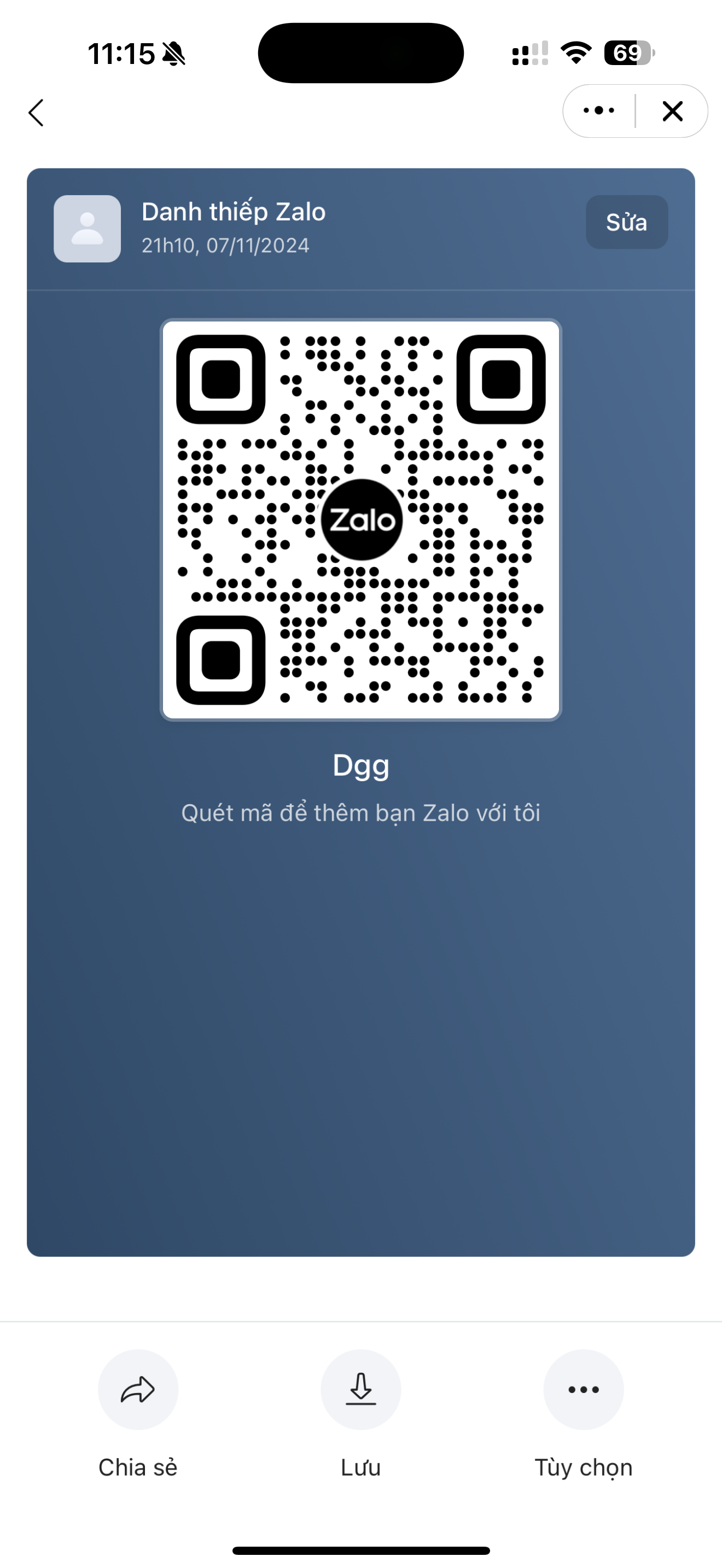This screenshot has height=1568, width=722.
Task: Share the QR card via Chia sẻ
Action: [138, 1390]
